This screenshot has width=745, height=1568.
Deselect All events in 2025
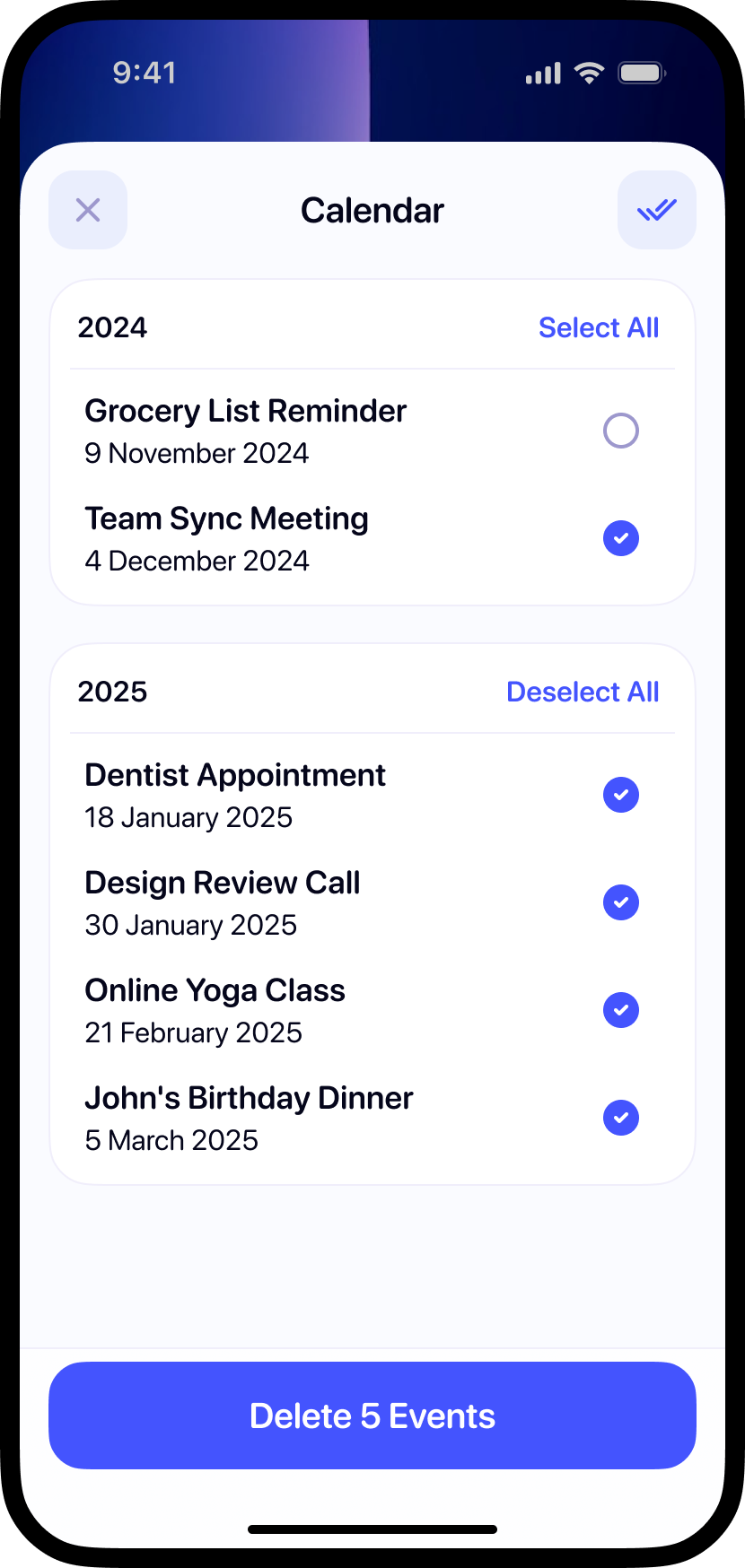click(x=583, y=692)
